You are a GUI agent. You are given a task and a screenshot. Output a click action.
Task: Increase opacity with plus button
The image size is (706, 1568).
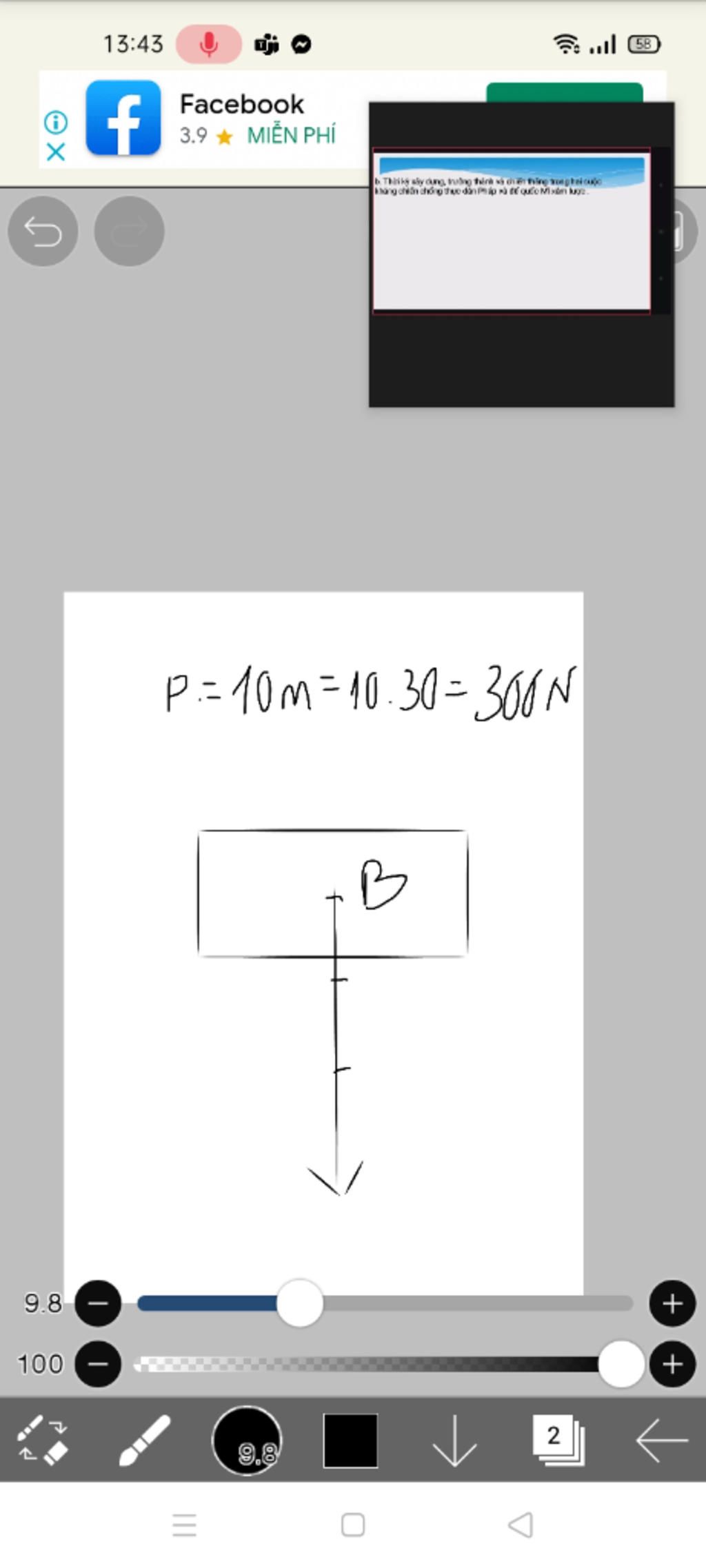pos(672,1364)
